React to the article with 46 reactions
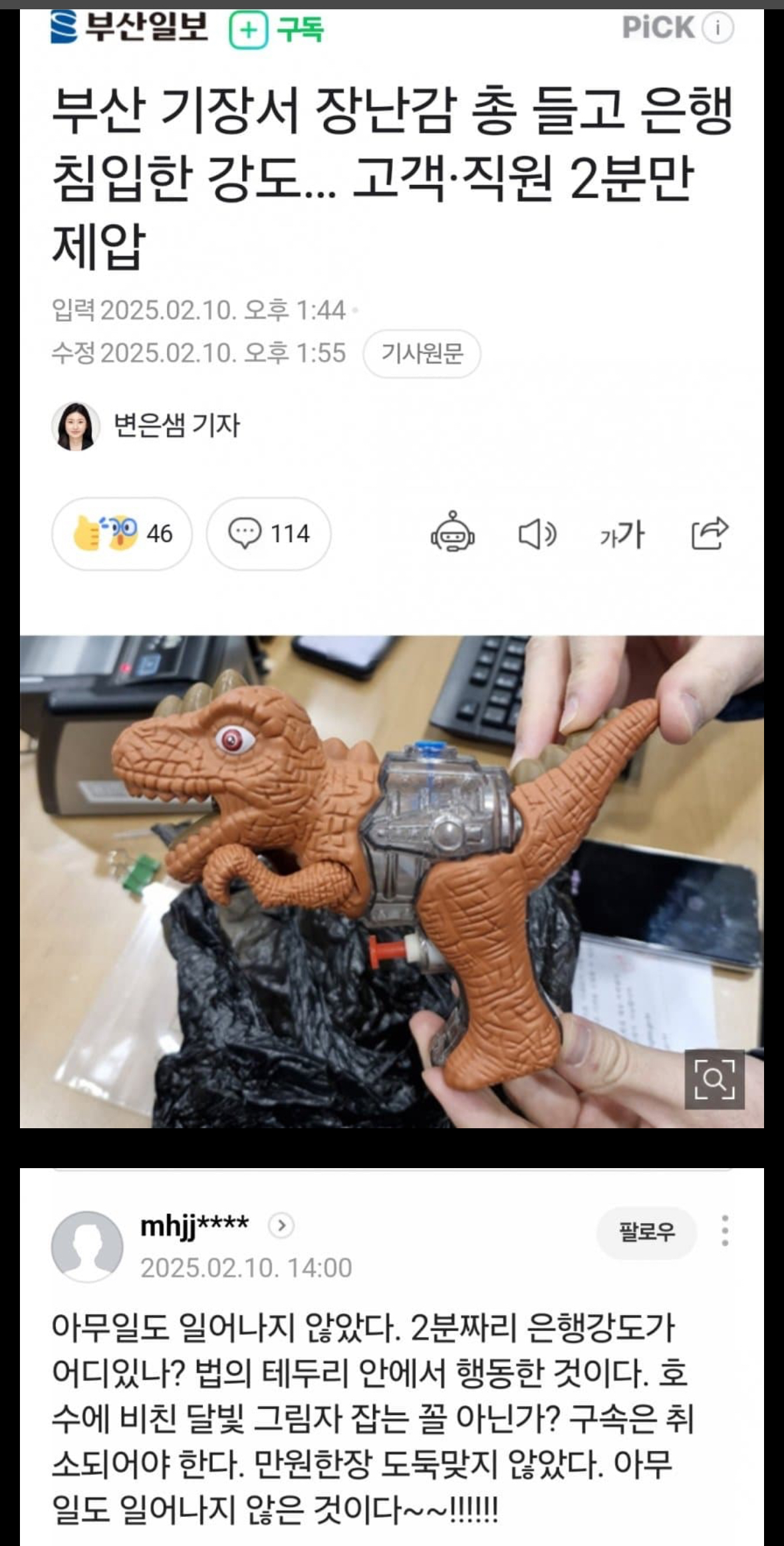This screenshot has width=784, height=1546. tap(122, 534)
